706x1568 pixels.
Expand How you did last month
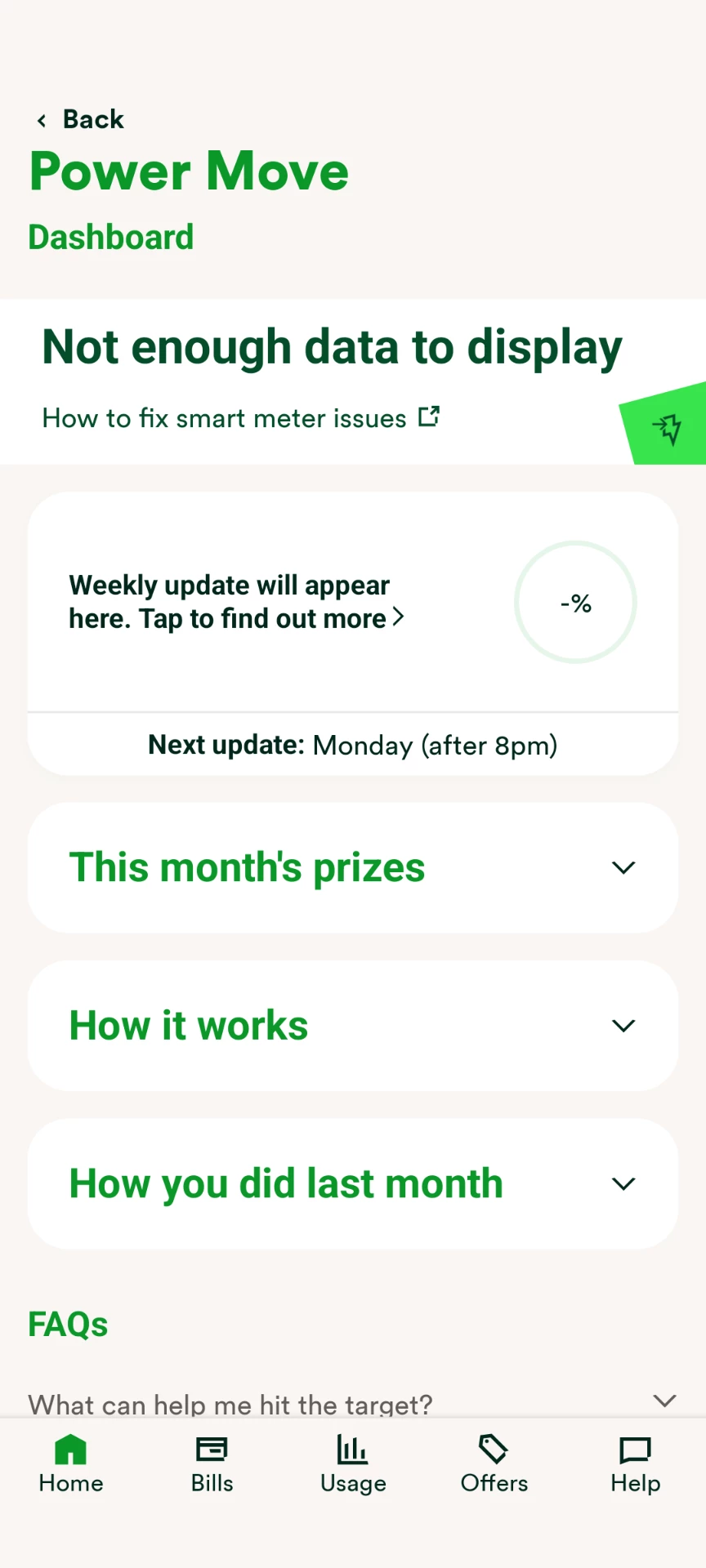click(x=353, y=1184)
